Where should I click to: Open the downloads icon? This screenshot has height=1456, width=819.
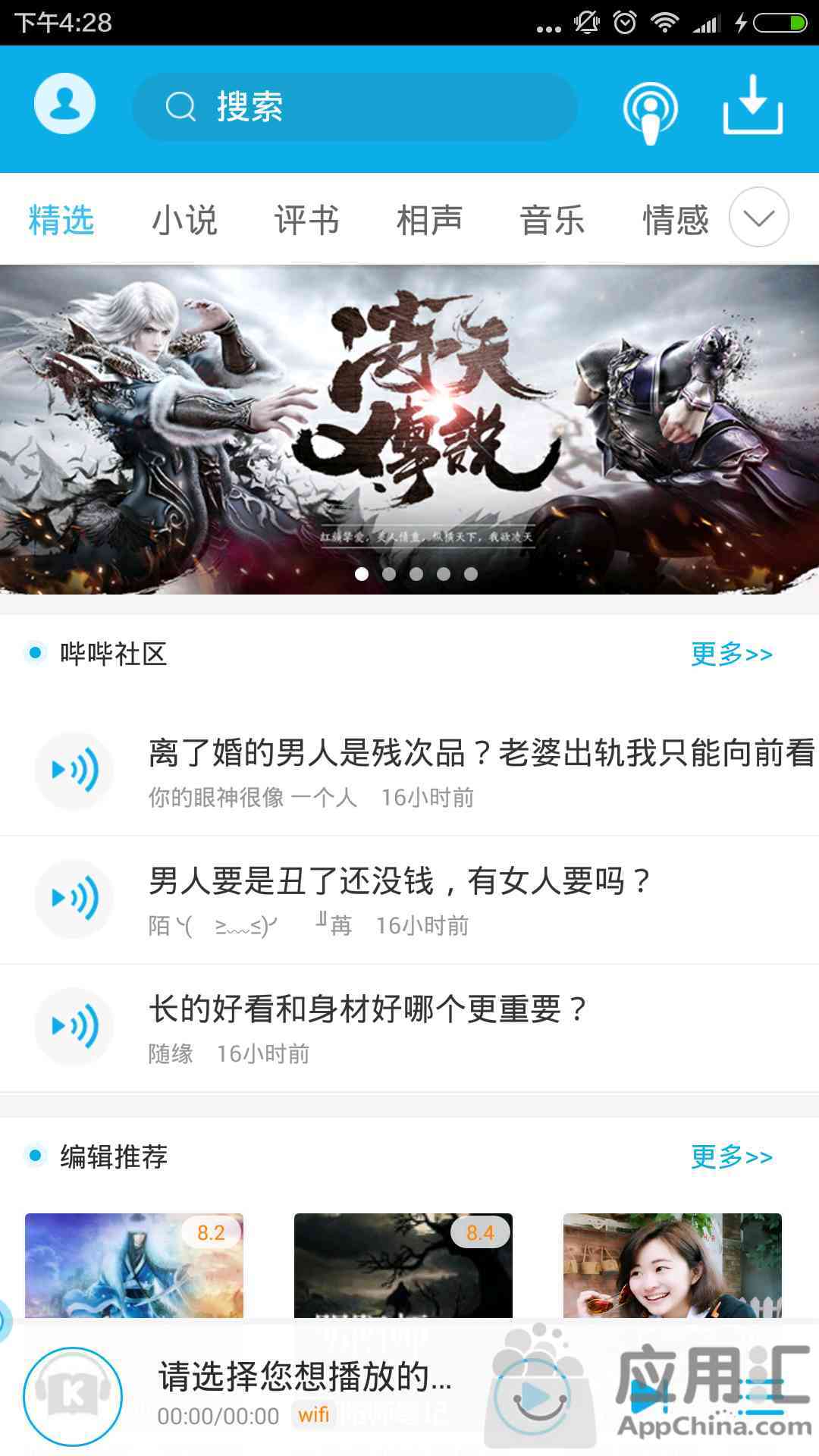click(752, 105)
